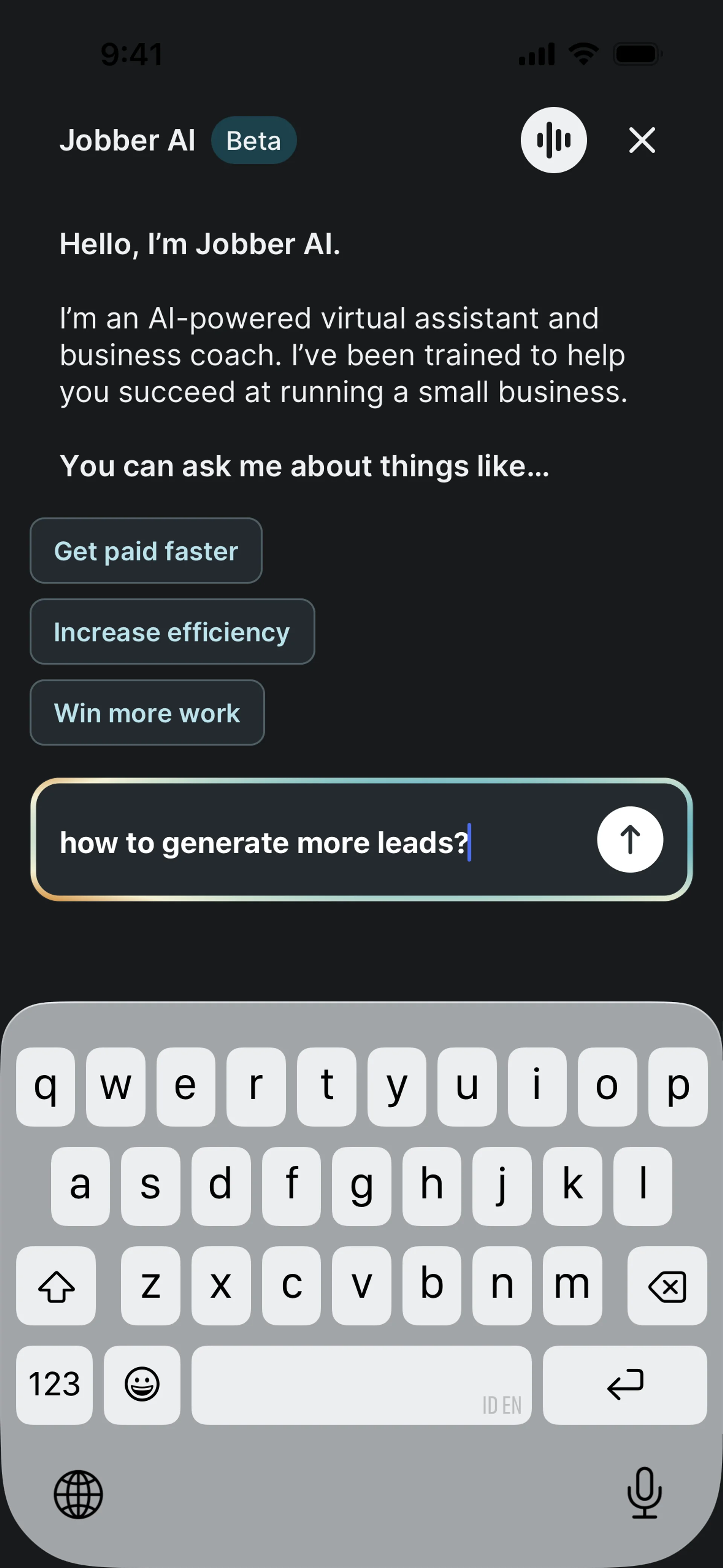
Task: Close the Jobber AI chat
Action: coord(641,141)
